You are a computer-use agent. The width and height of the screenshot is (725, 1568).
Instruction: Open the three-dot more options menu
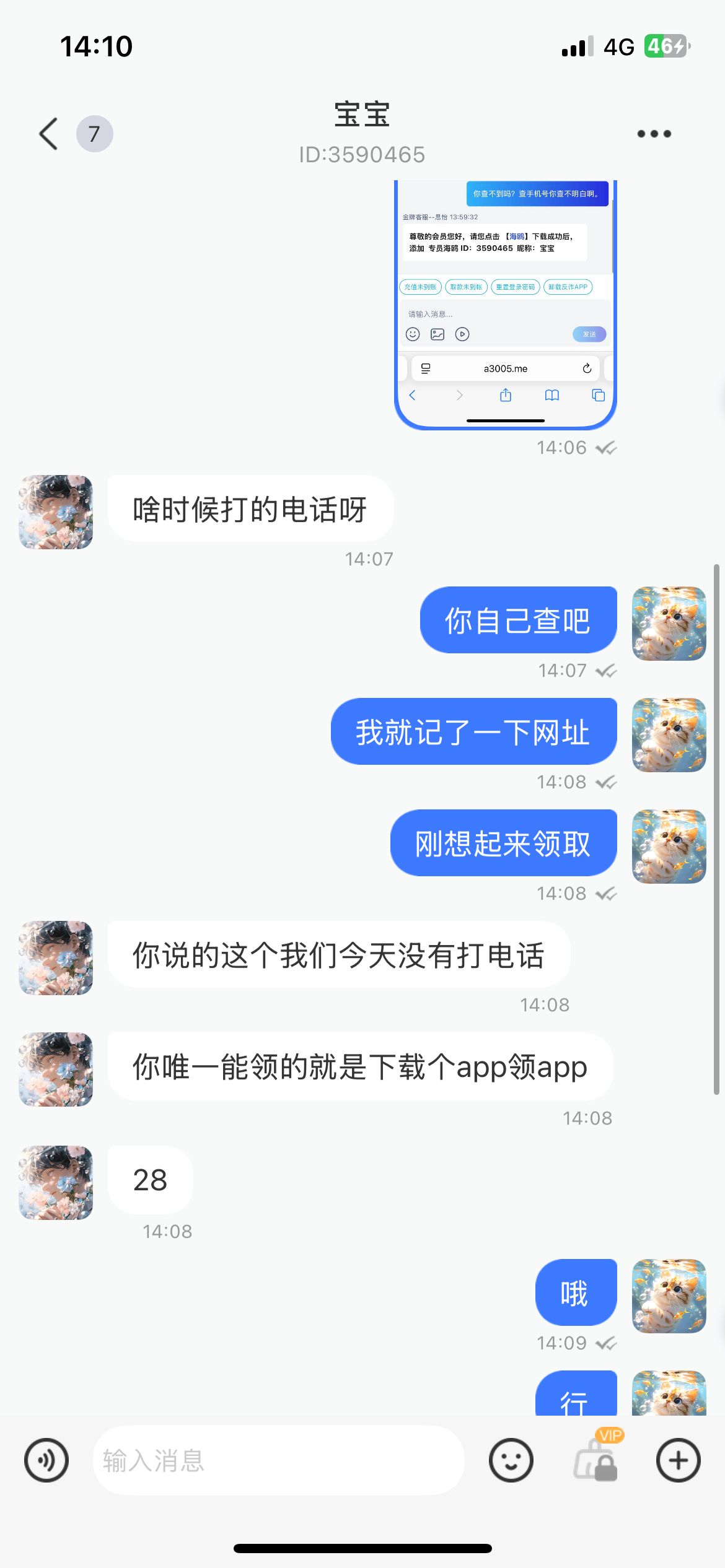point(654,134)
